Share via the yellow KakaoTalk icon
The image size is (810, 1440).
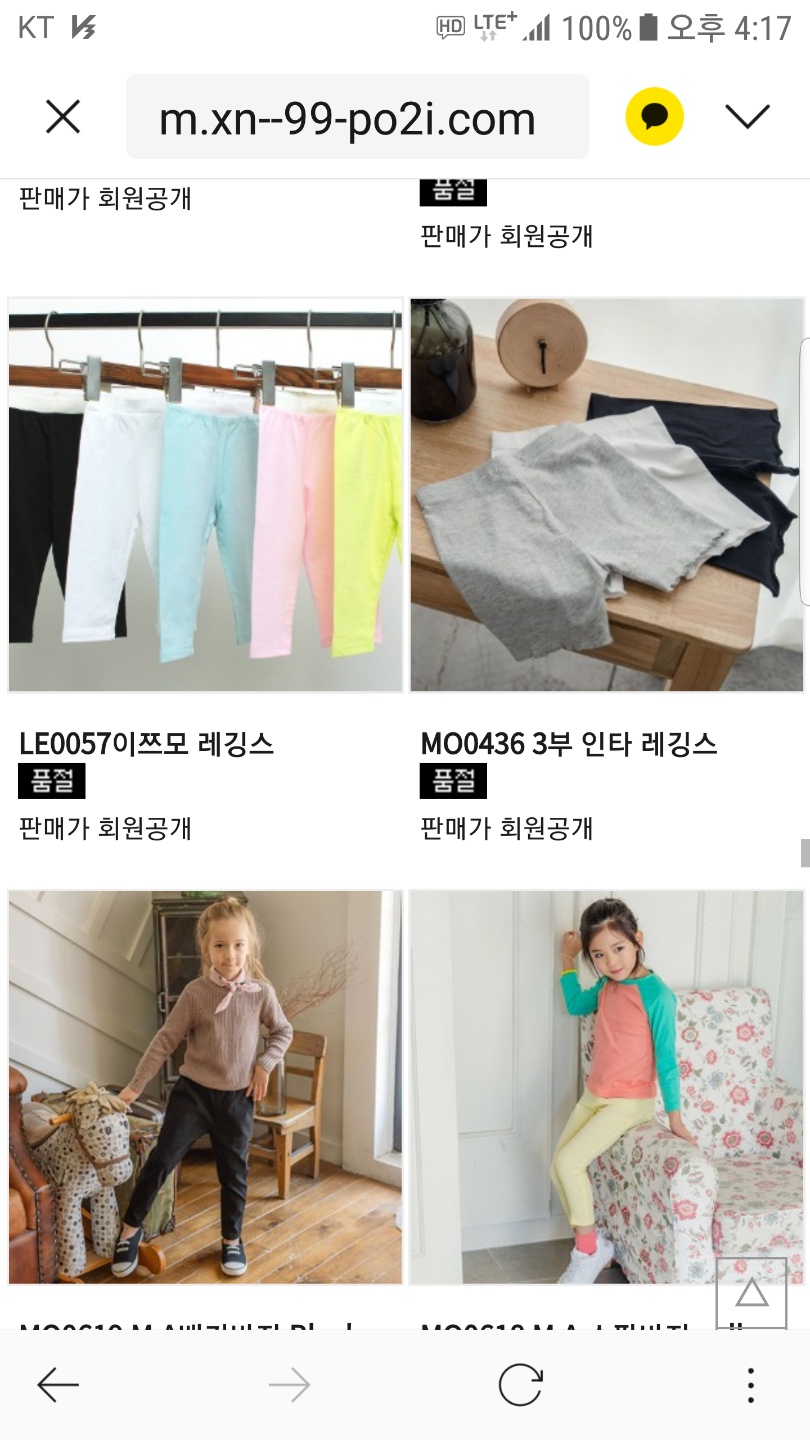[654, 117]
